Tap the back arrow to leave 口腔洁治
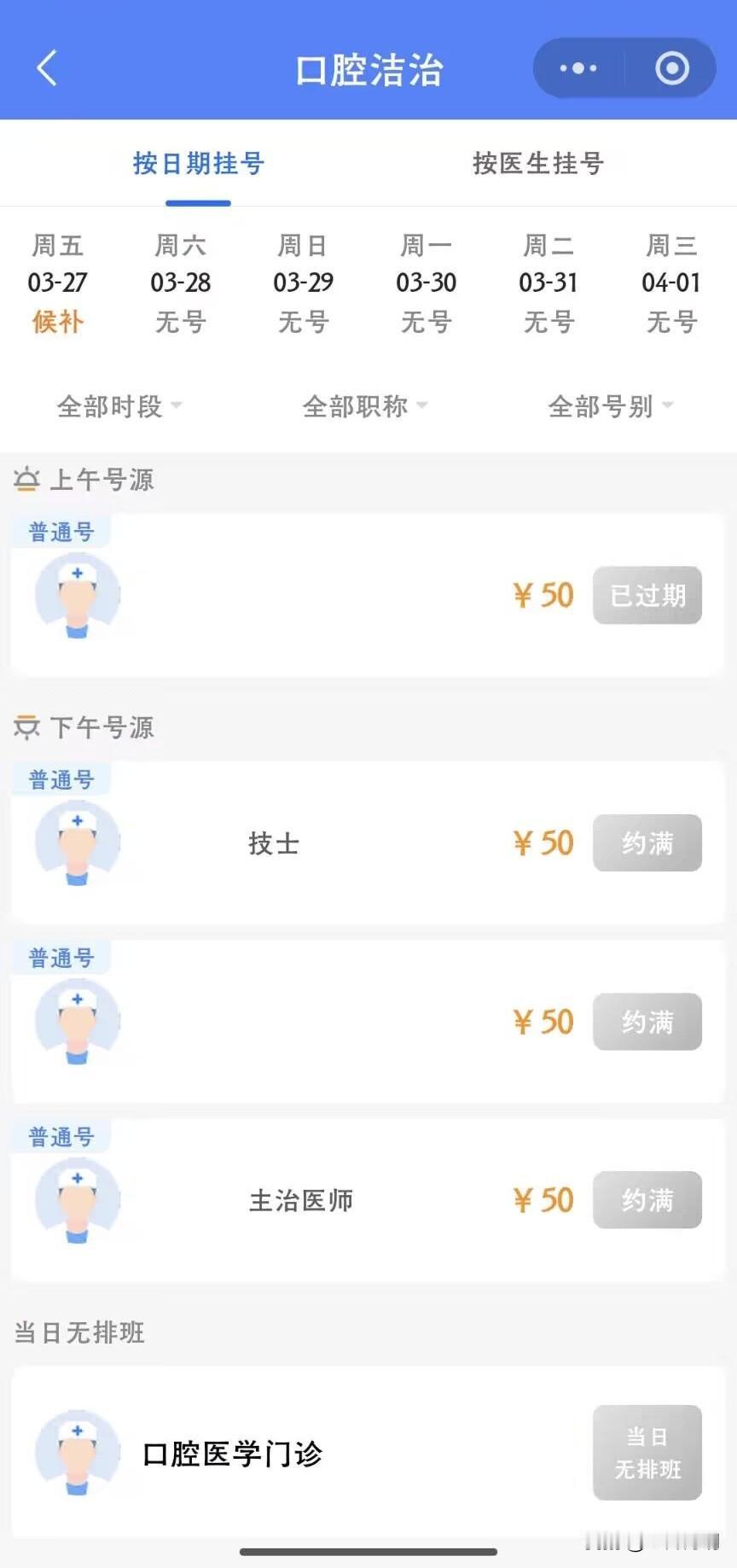 click(47, 67)
